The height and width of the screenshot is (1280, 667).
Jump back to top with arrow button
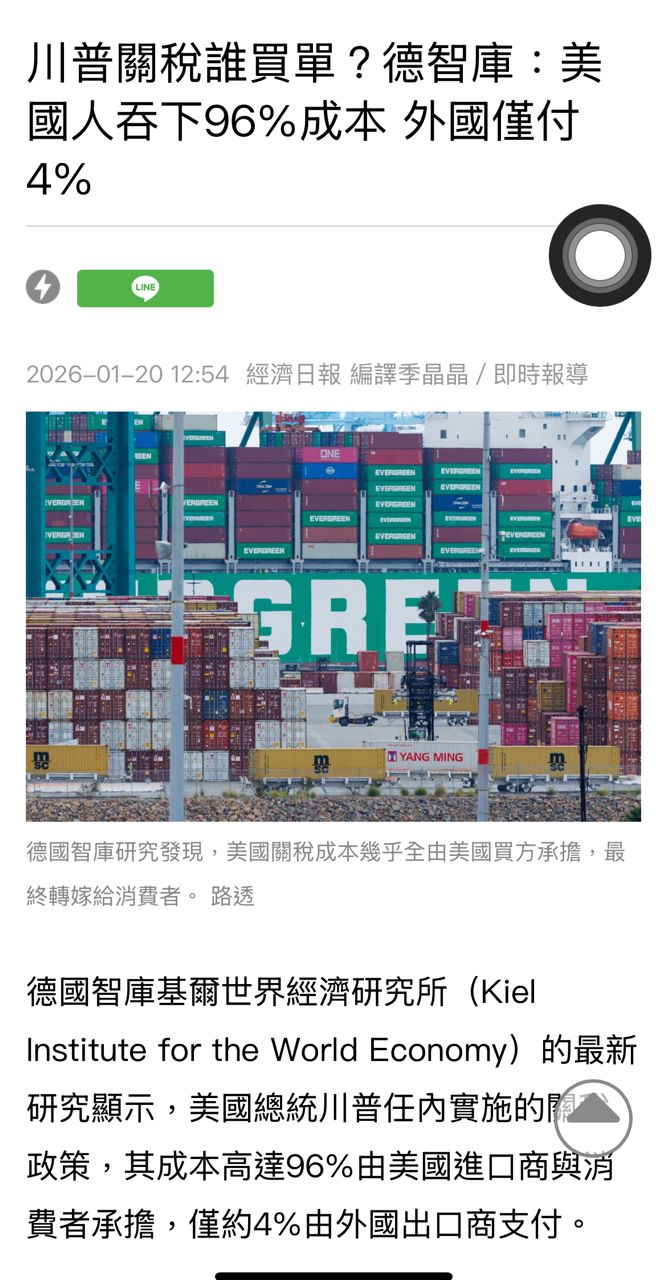(593, 1117)
